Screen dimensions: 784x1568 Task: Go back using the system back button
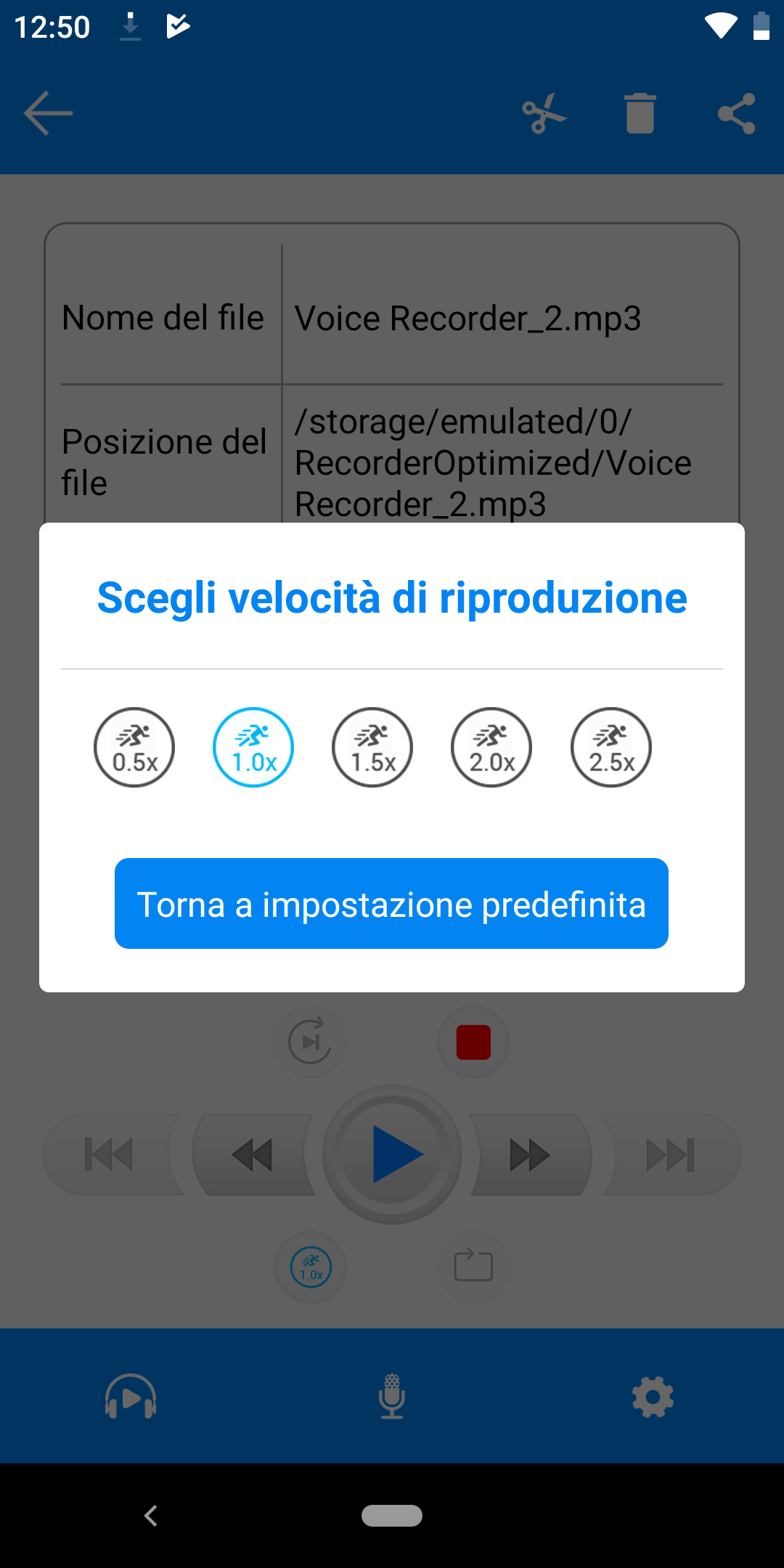151,1516
